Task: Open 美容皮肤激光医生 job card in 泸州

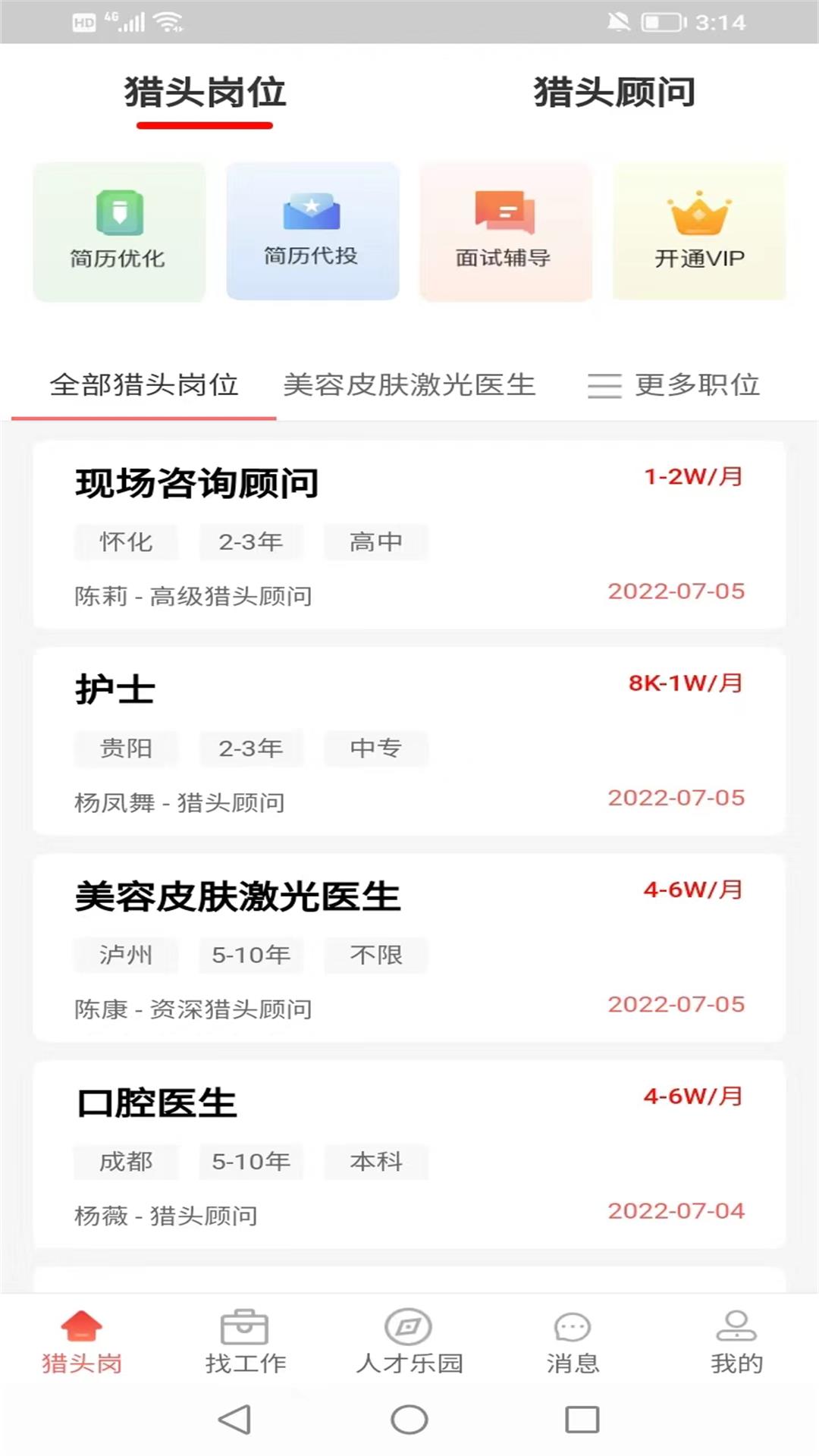Action: [x=409, y=948]
